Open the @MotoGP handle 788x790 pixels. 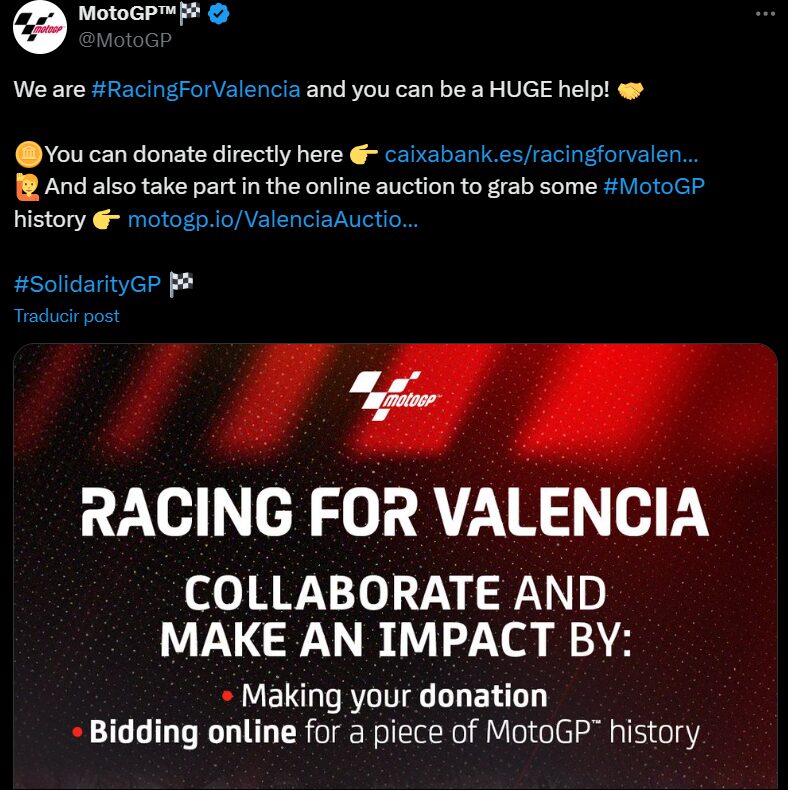(125, 40)
